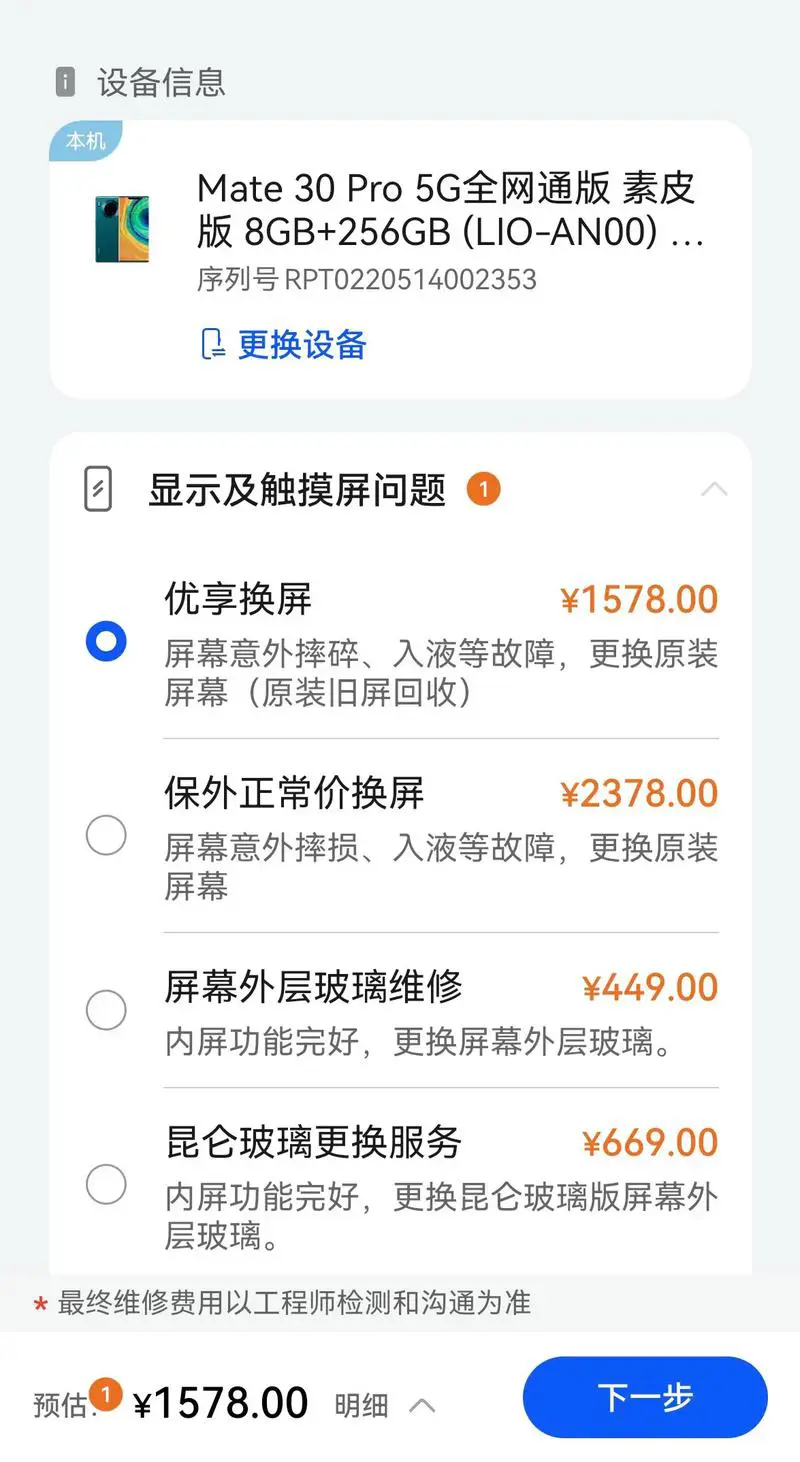Select the 昆仑玻璃更换服务 radio button

coord(106,1184)
